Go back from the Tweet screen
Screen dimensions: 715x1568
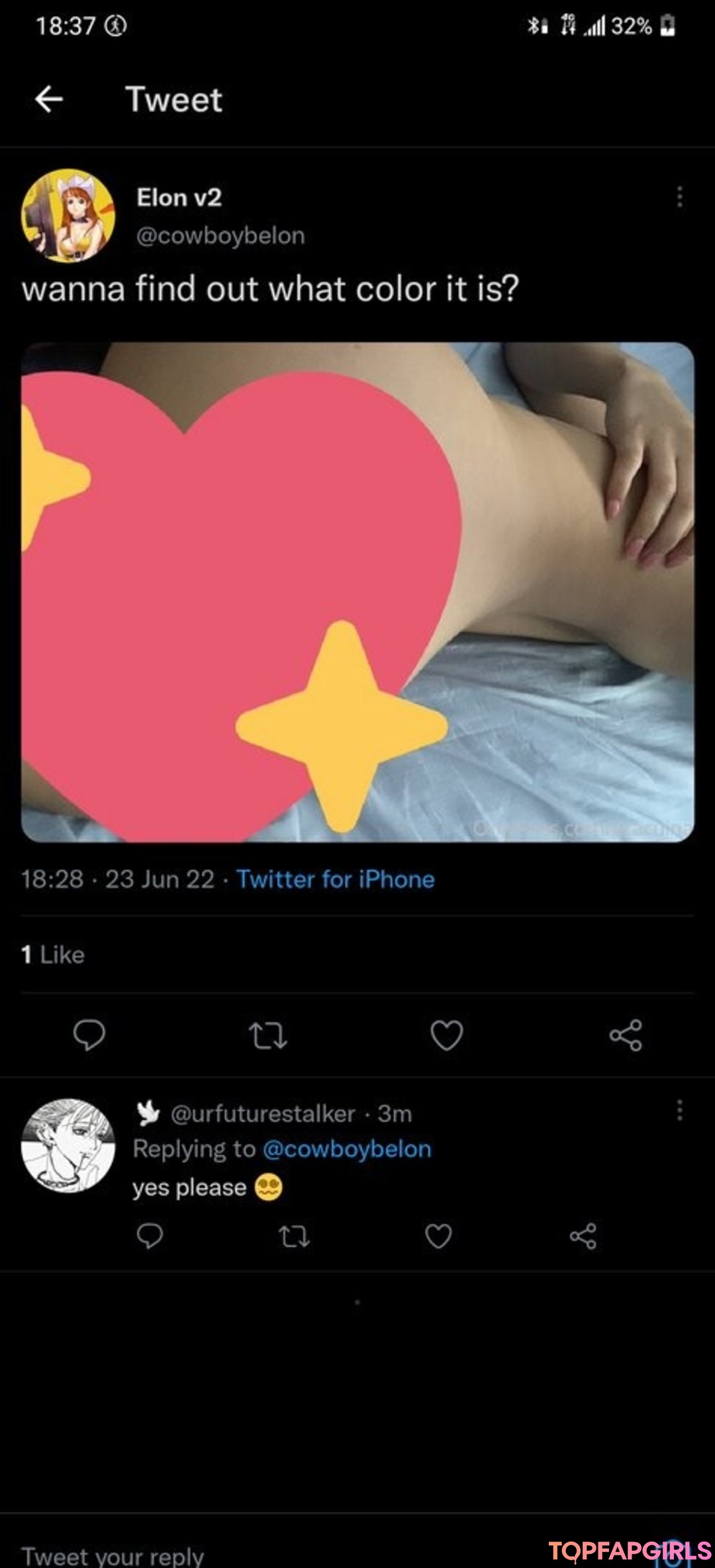point(48,100)
